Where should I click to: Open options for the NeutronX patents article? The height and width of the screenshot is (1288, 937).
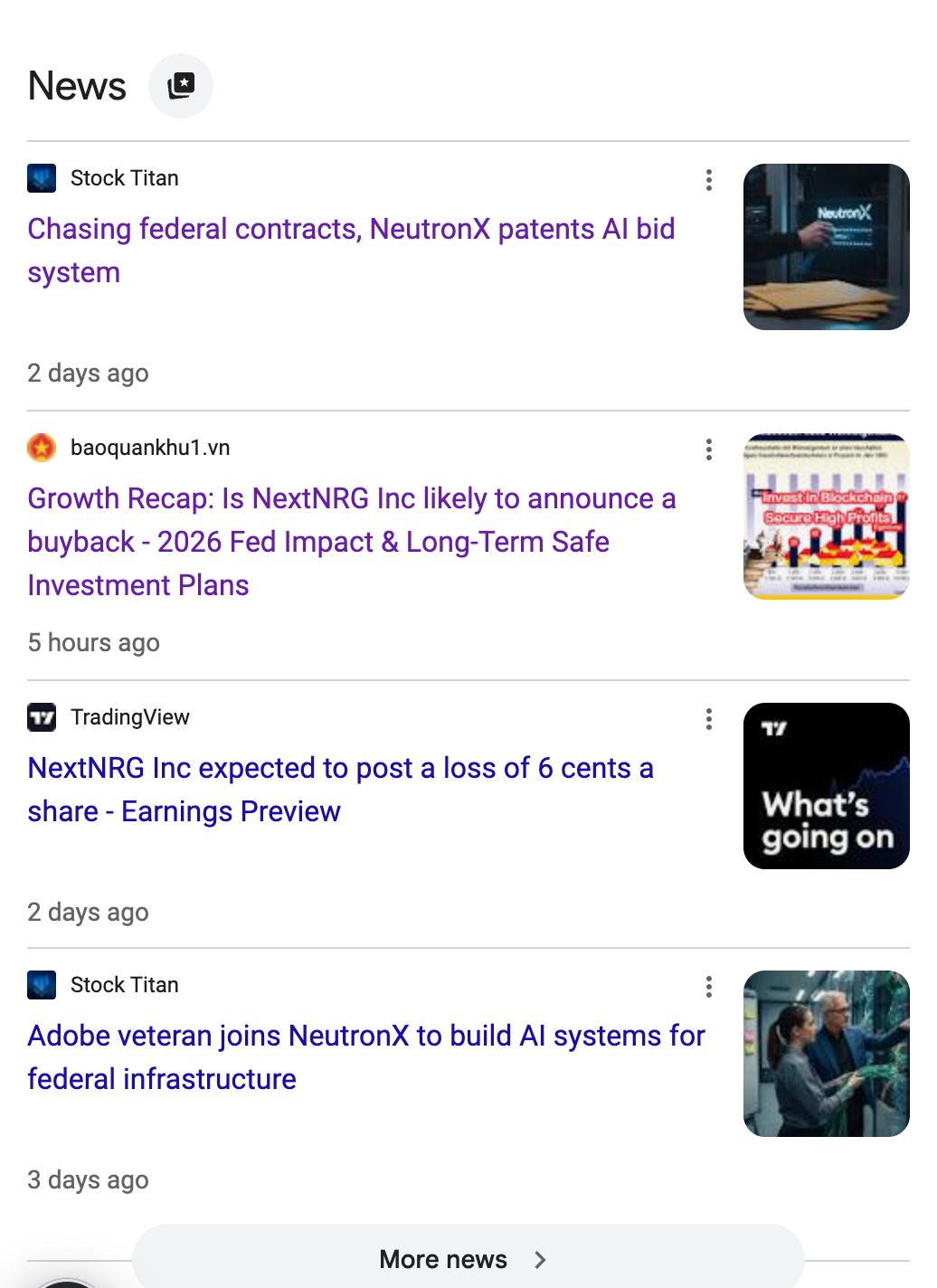[709, 180]
